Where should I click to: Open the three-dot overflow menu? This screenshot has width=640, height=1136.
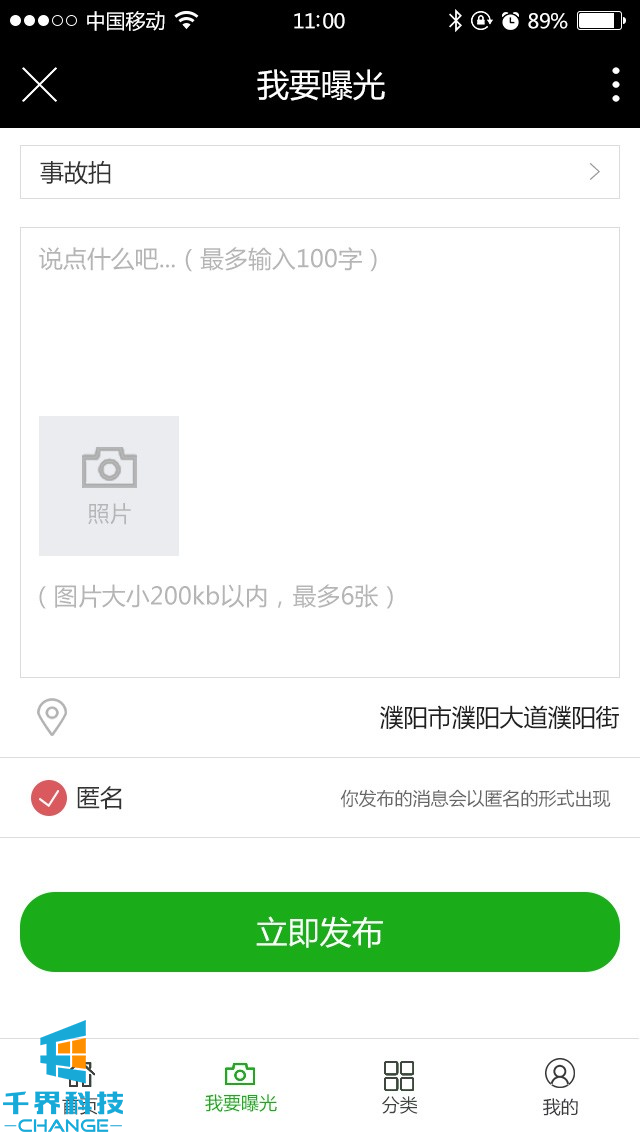tap(615, 85)
